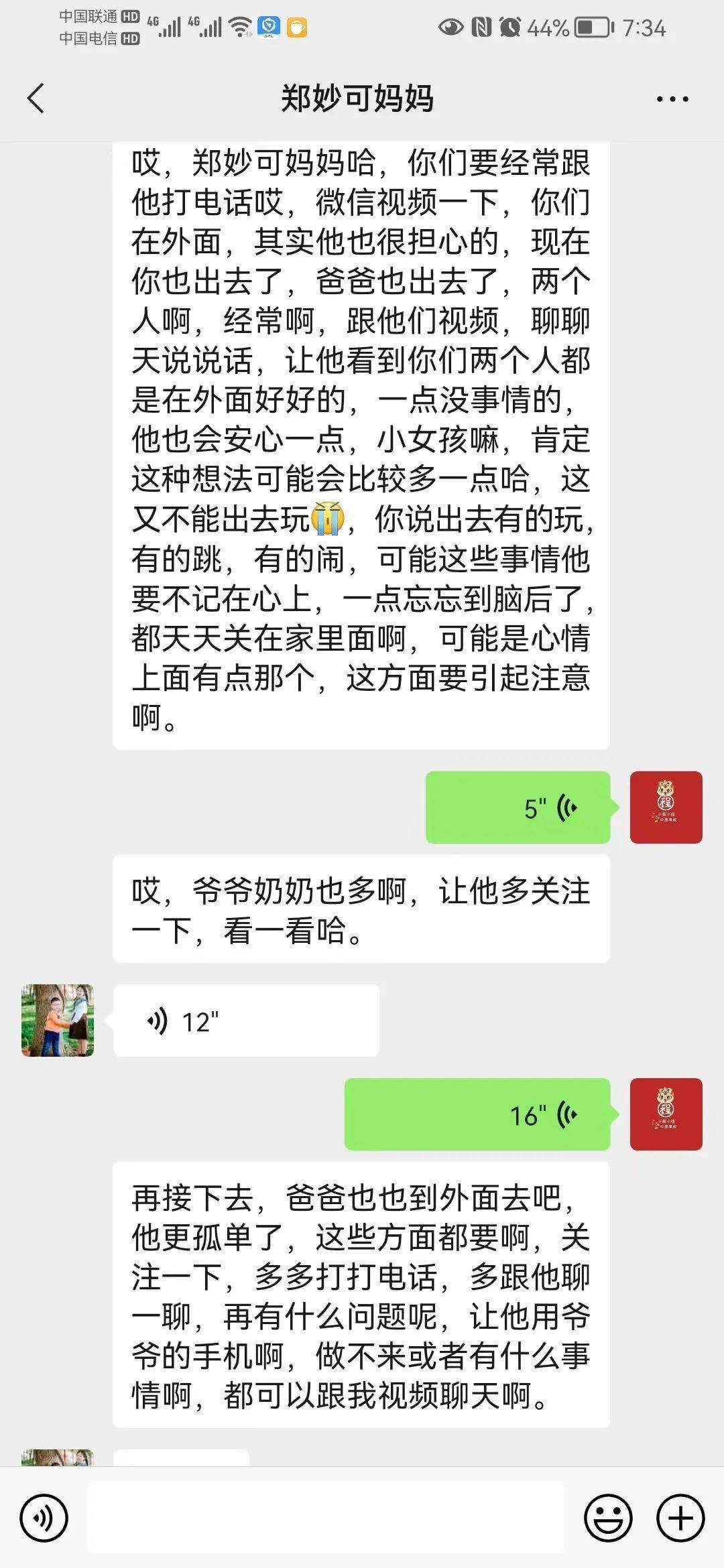Play the 5-second voice message

pos(518,807)
